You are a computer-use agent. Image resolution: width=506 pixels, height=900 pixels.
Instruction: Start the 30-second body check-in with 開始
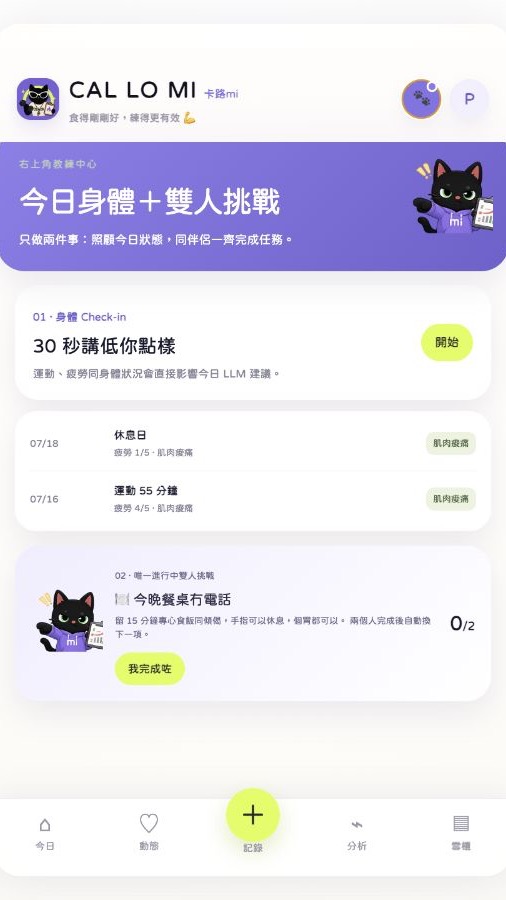(x=447, y=343)
